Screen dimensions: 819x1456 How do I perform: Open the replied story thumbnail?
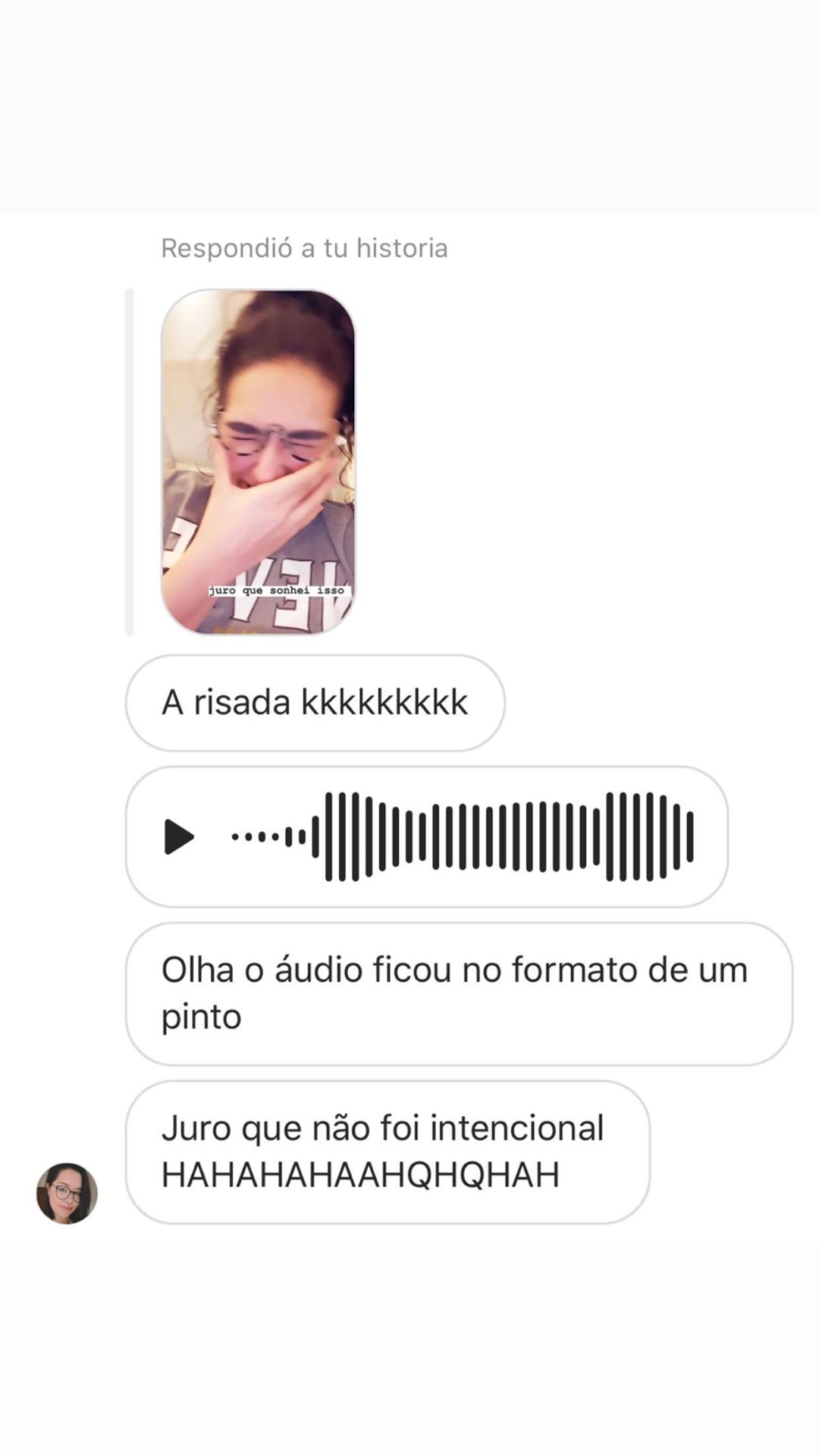258,461
